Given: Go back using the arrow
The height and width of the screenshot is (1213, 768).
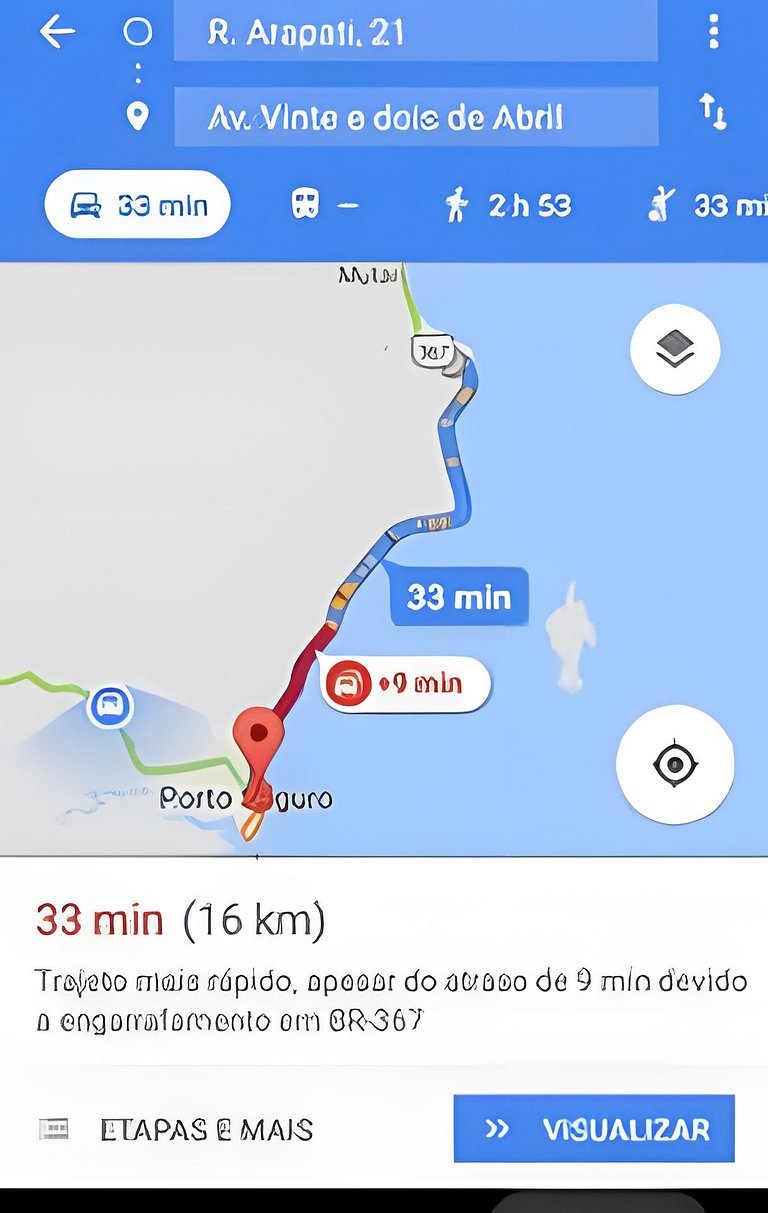Looking at the screenshot, I should coord(58,32).
